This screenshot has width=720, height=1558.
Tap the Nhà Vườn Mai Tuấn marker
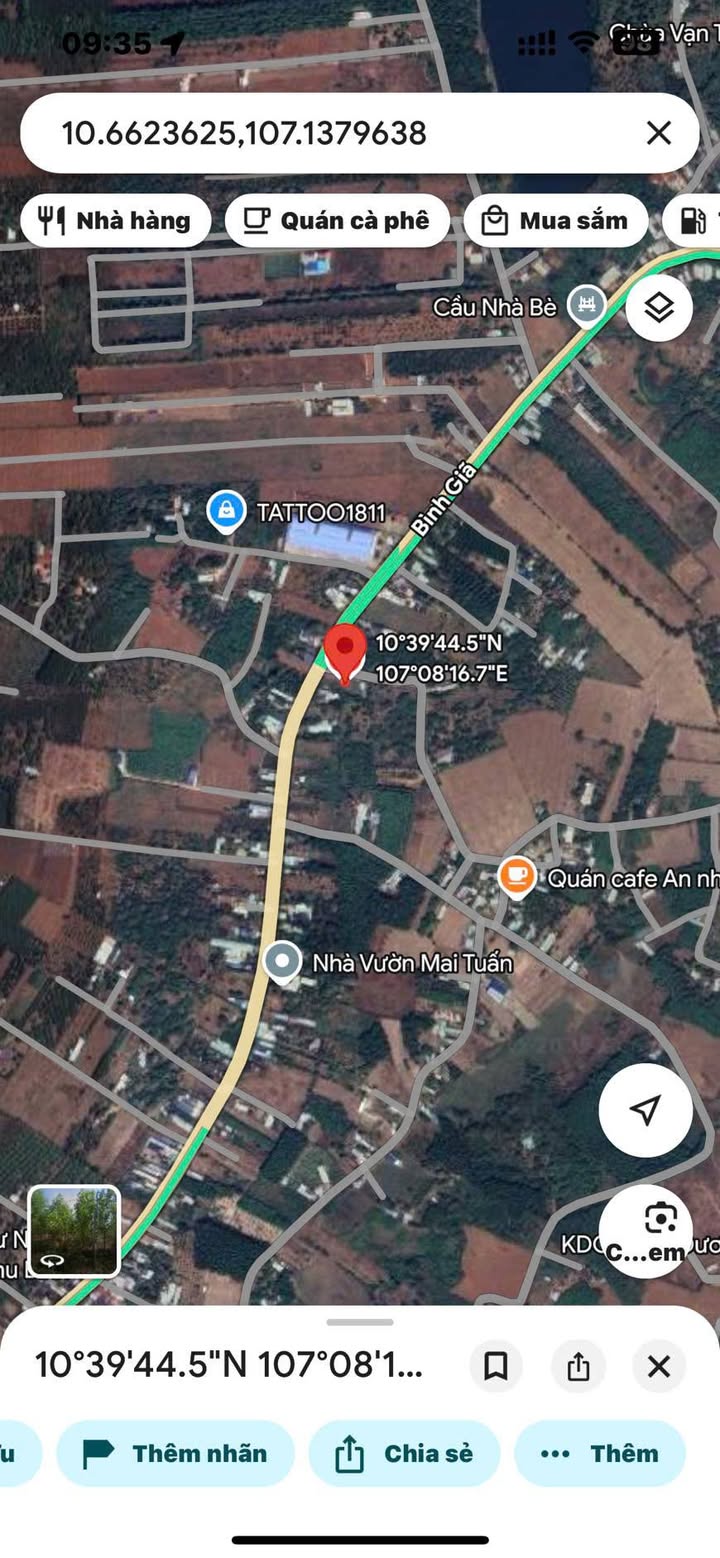pyautogui.click(x=282, y=962)
